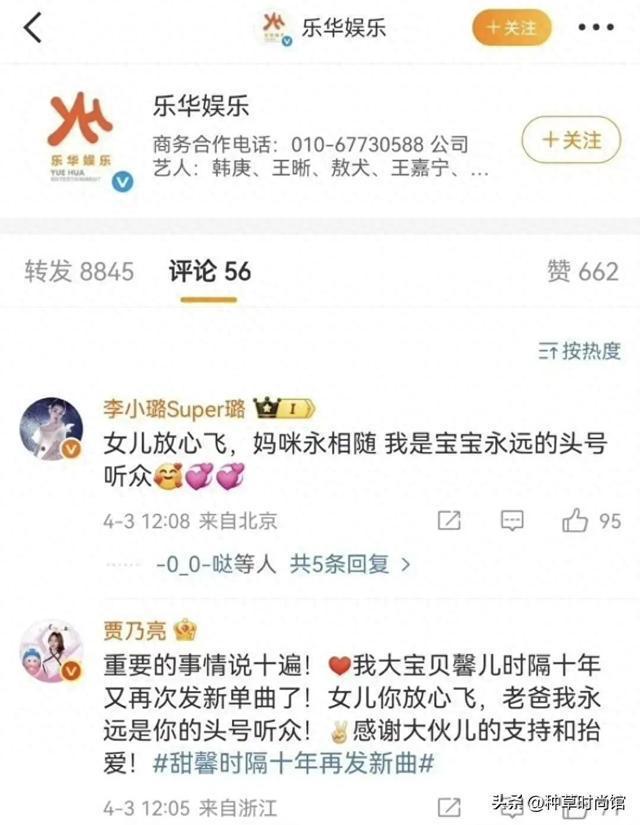Image resolution: width=640 pixels, height=825 pixels.
Task: Follow 乐华娱乐 via outlined 关注 button
Action: click(571, 139)
